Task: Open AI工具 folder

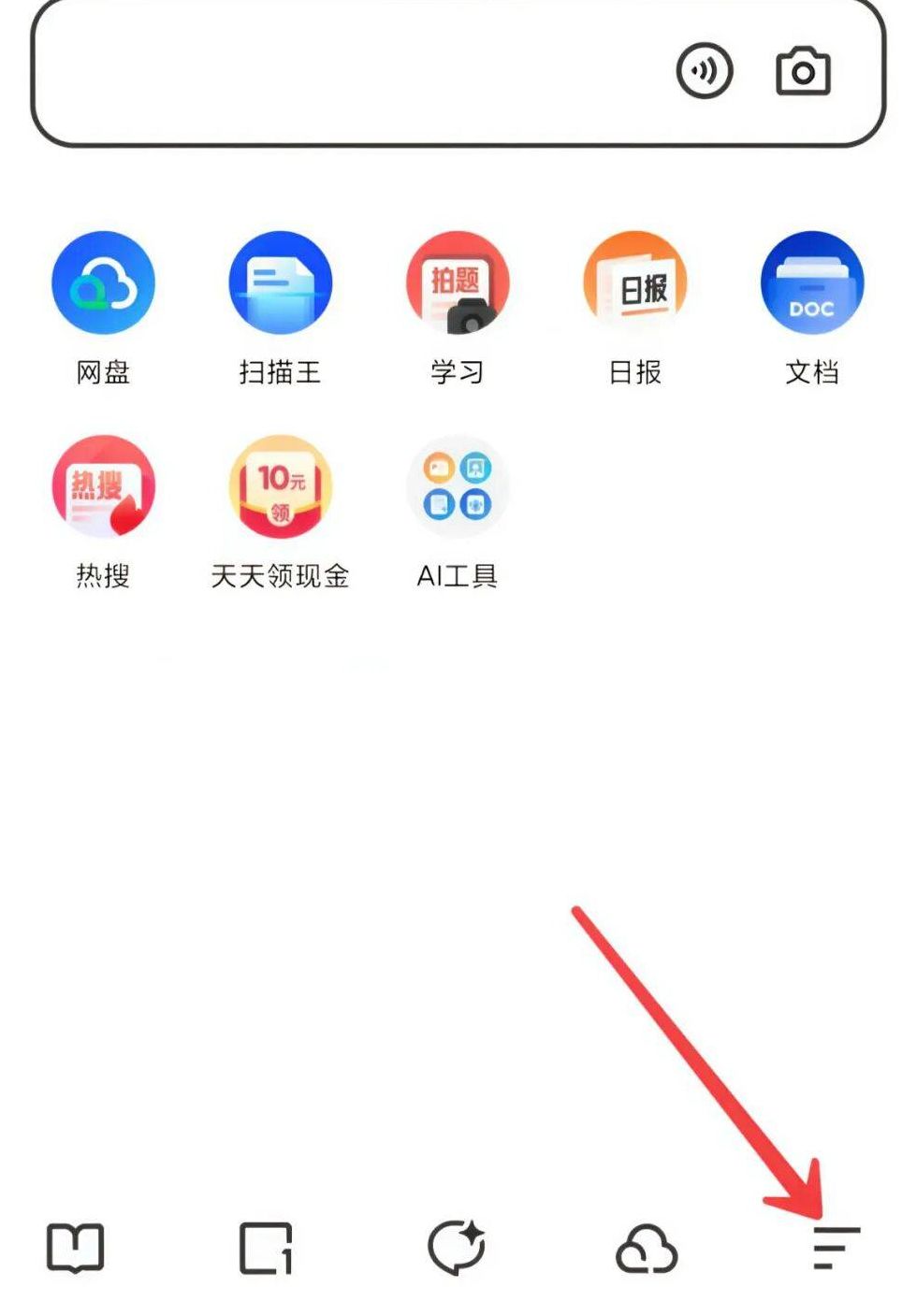Action: (x=457, y=486)
